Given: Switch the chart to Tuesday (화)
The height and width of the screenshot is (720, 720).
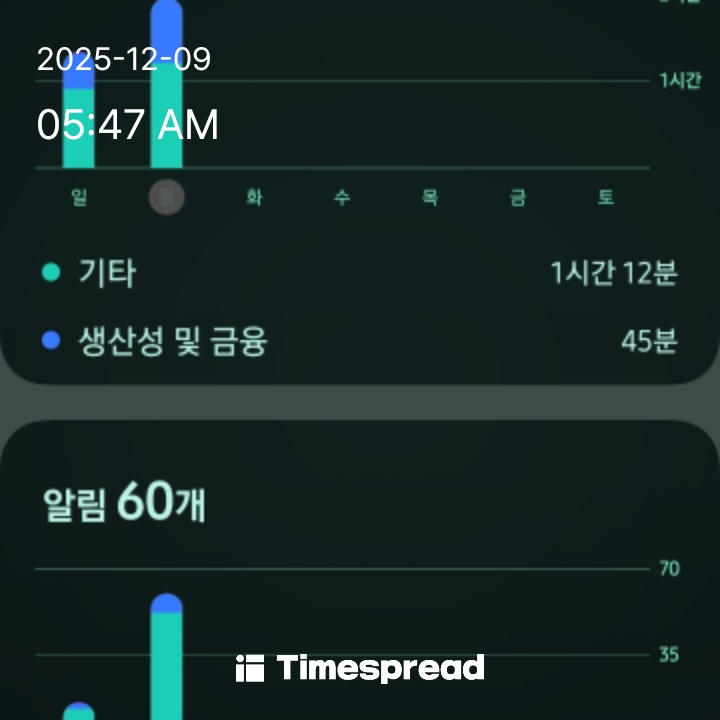Looking at the screenshot, I should pyautogui.click(x=254, y=197).
